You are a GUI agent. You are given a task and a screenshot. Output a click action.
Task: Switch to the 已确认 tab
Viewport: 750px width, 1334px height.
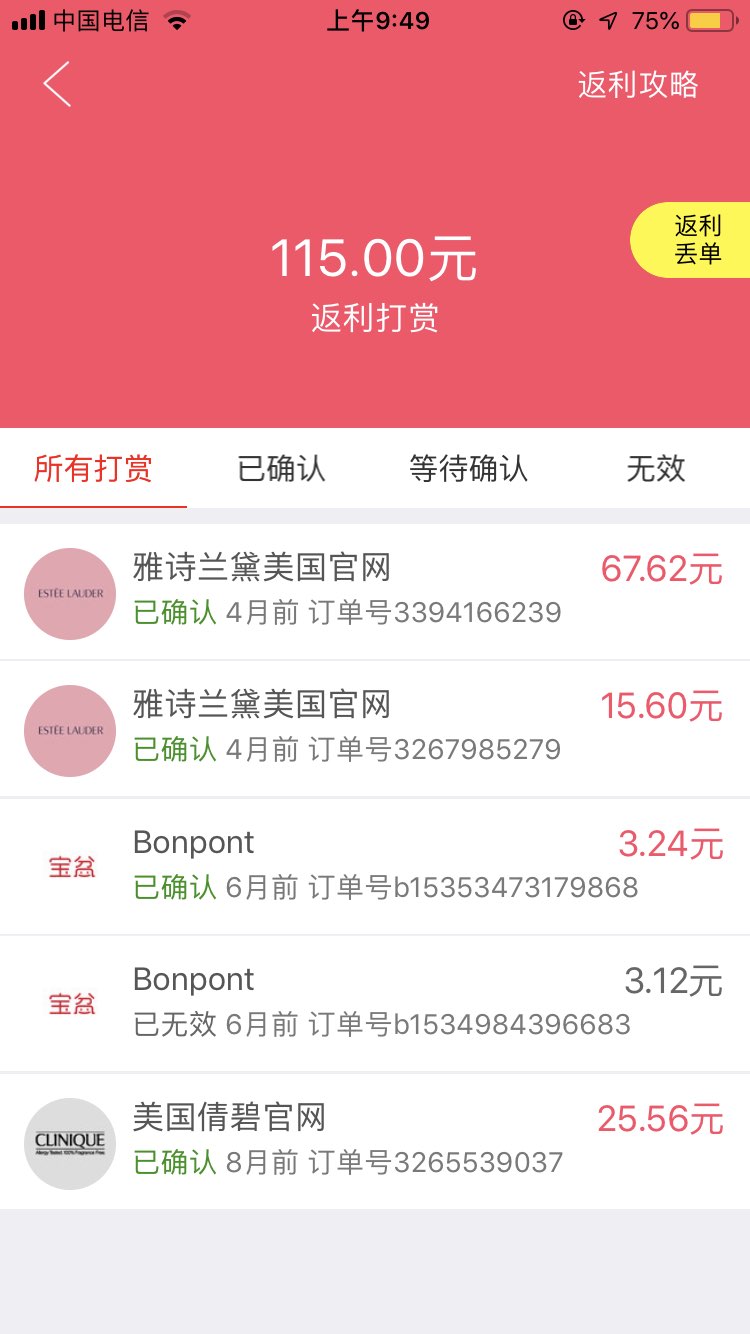click(281, 468)
